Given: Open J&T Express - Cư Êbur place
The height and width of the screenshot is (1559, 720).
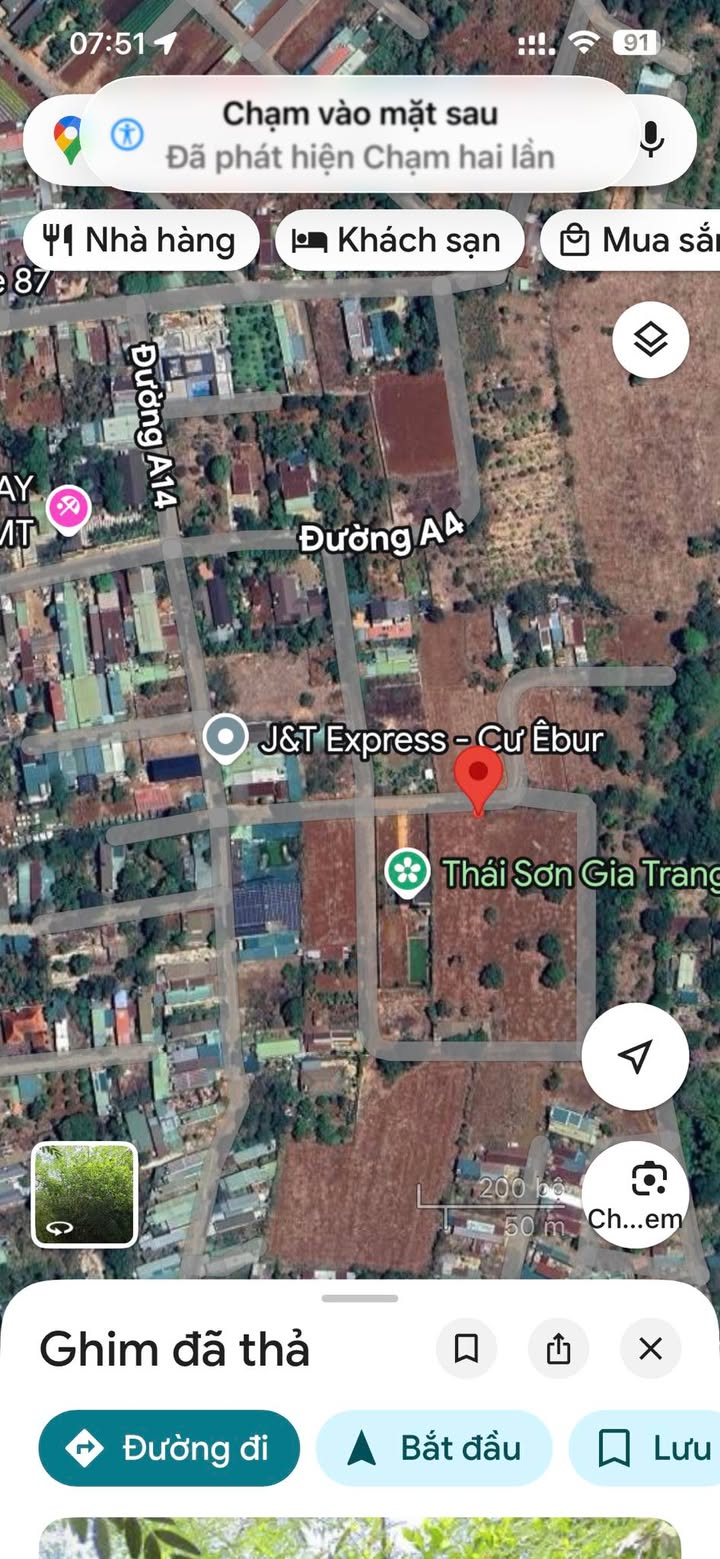Looking at the screenshot, I should [x=226, y=739].
